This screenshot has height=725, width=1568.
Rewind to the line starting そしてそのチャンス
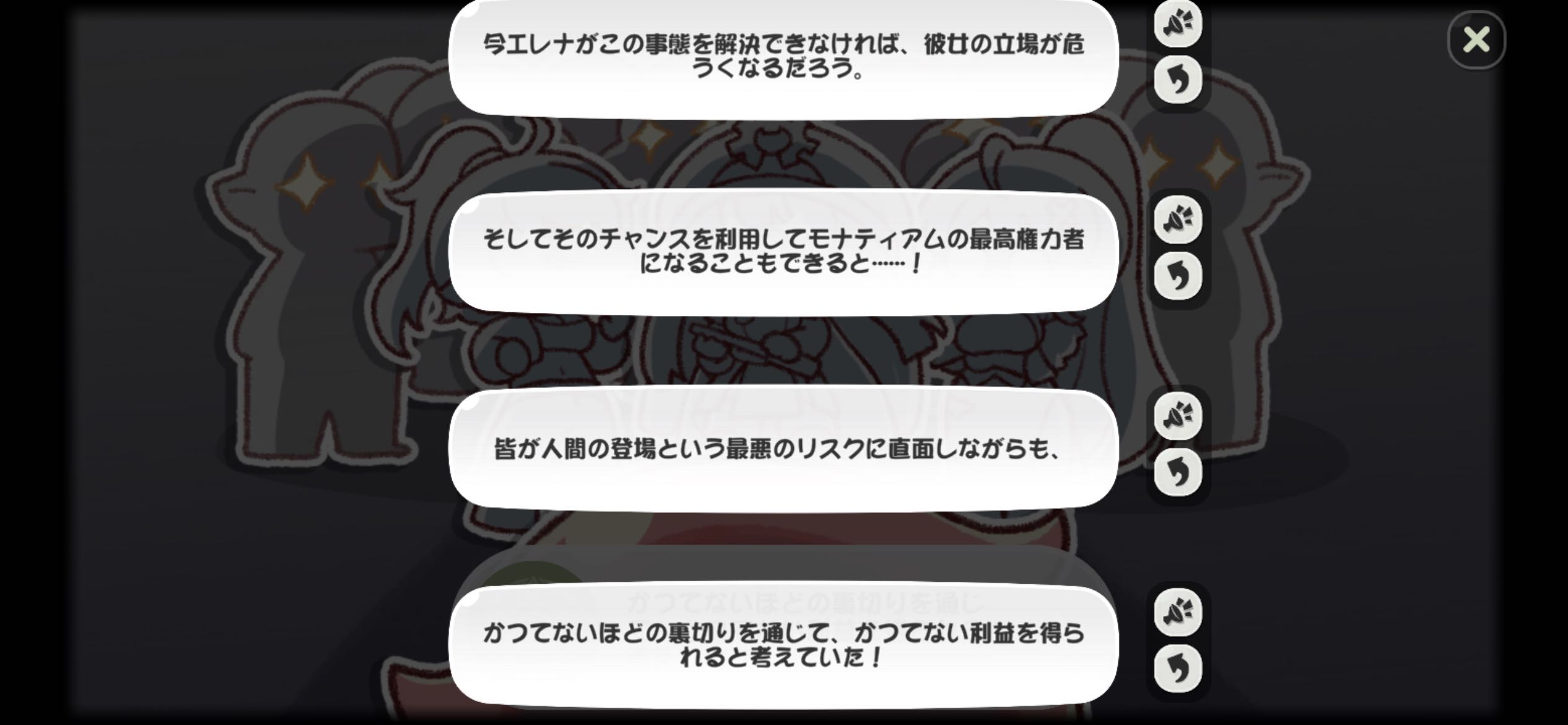point(1178,275)
